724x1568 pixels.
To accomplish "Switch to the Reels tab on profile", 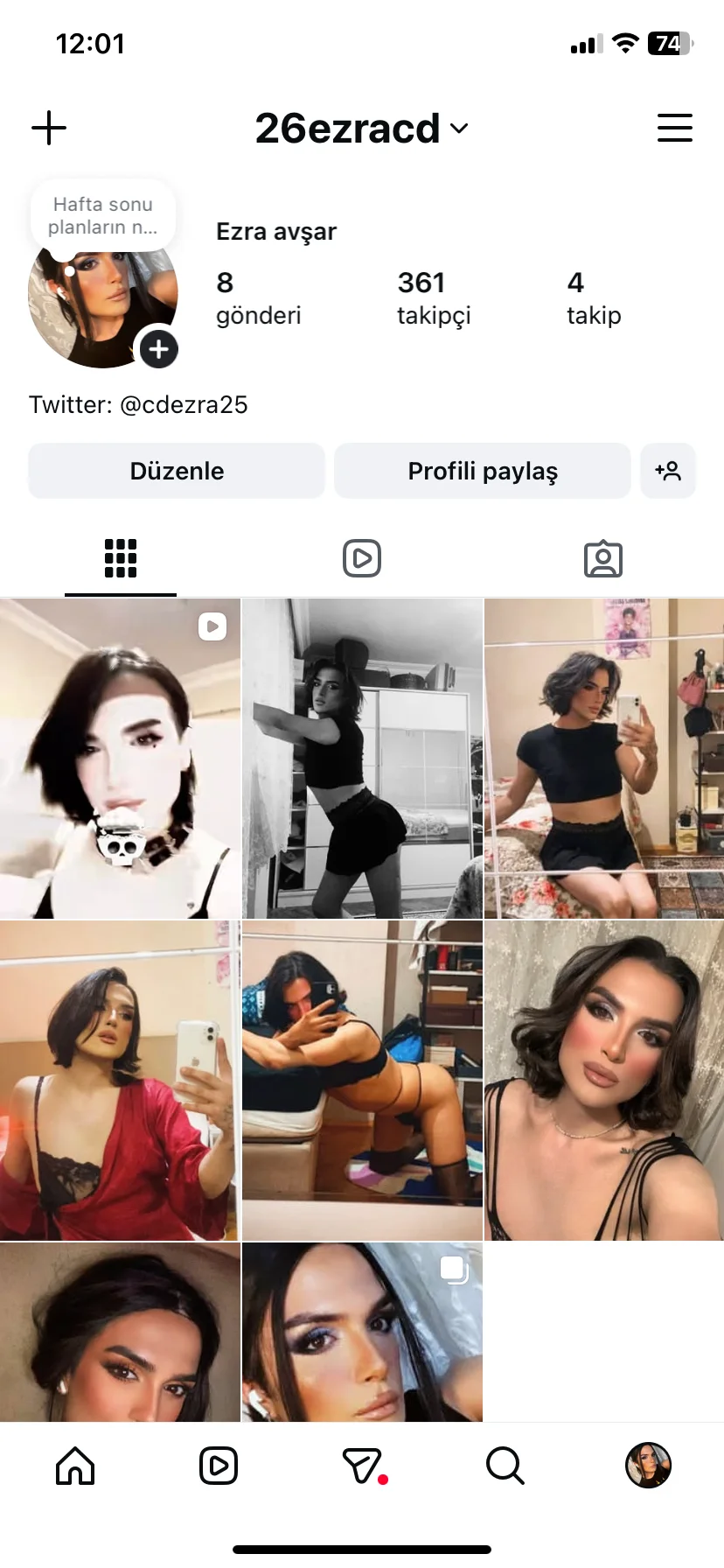I will [x=362, y=558].
